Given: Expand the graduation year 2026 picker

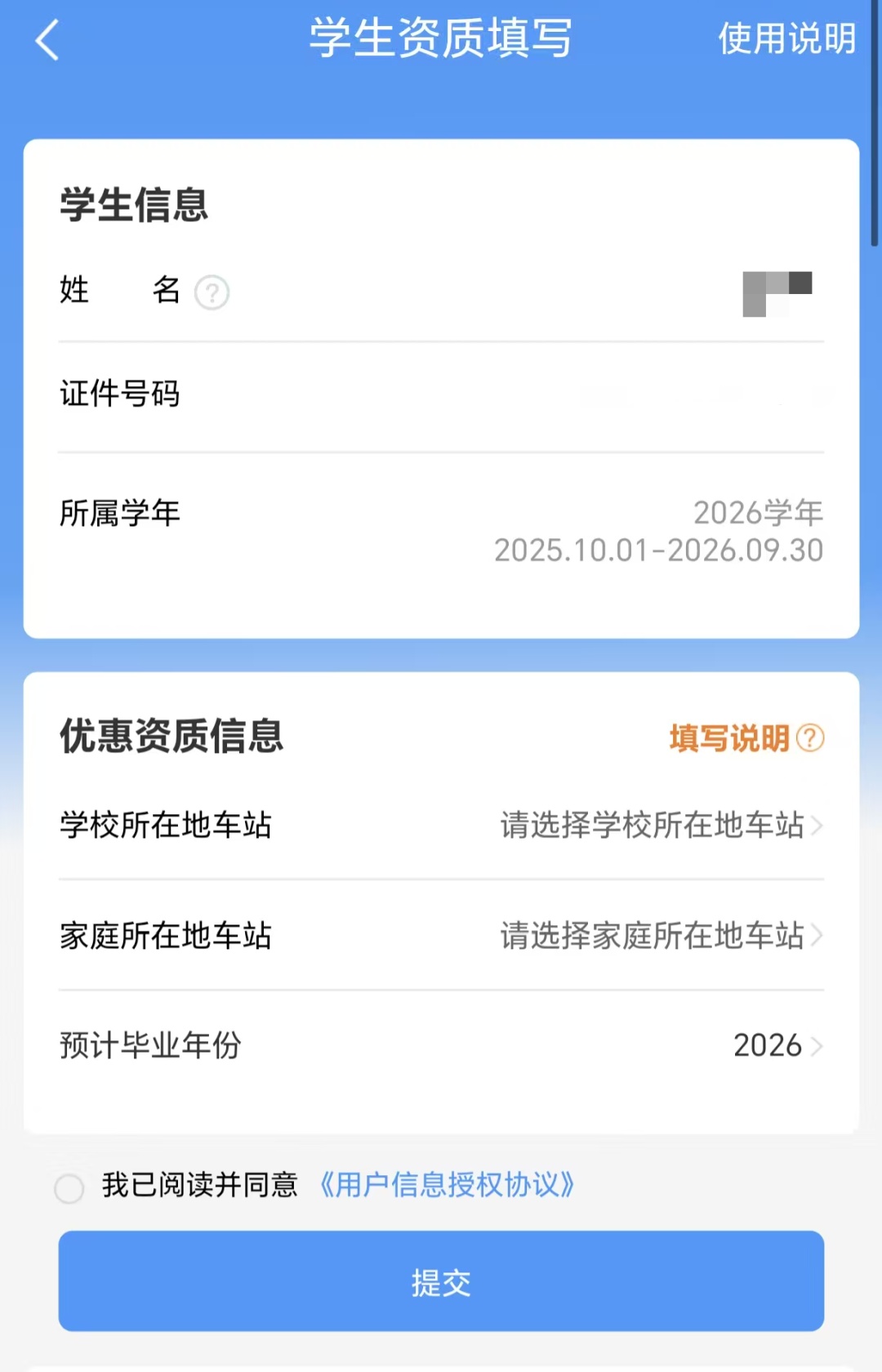Looking at the screenshot, I should tap(768, 1046).
